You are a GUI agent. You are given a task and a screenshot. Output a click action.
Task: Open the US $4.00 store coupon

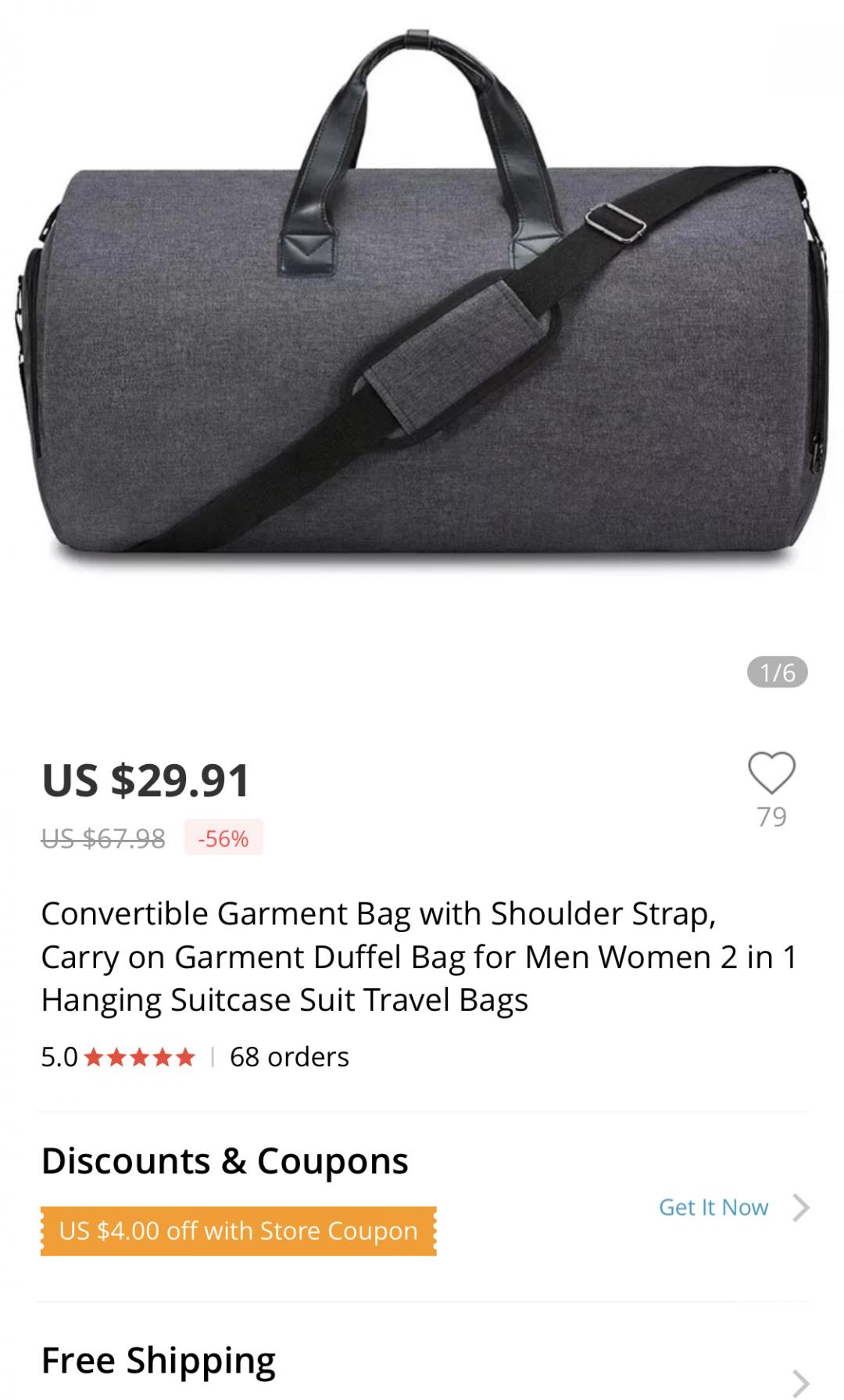[x=238, y=1231]
